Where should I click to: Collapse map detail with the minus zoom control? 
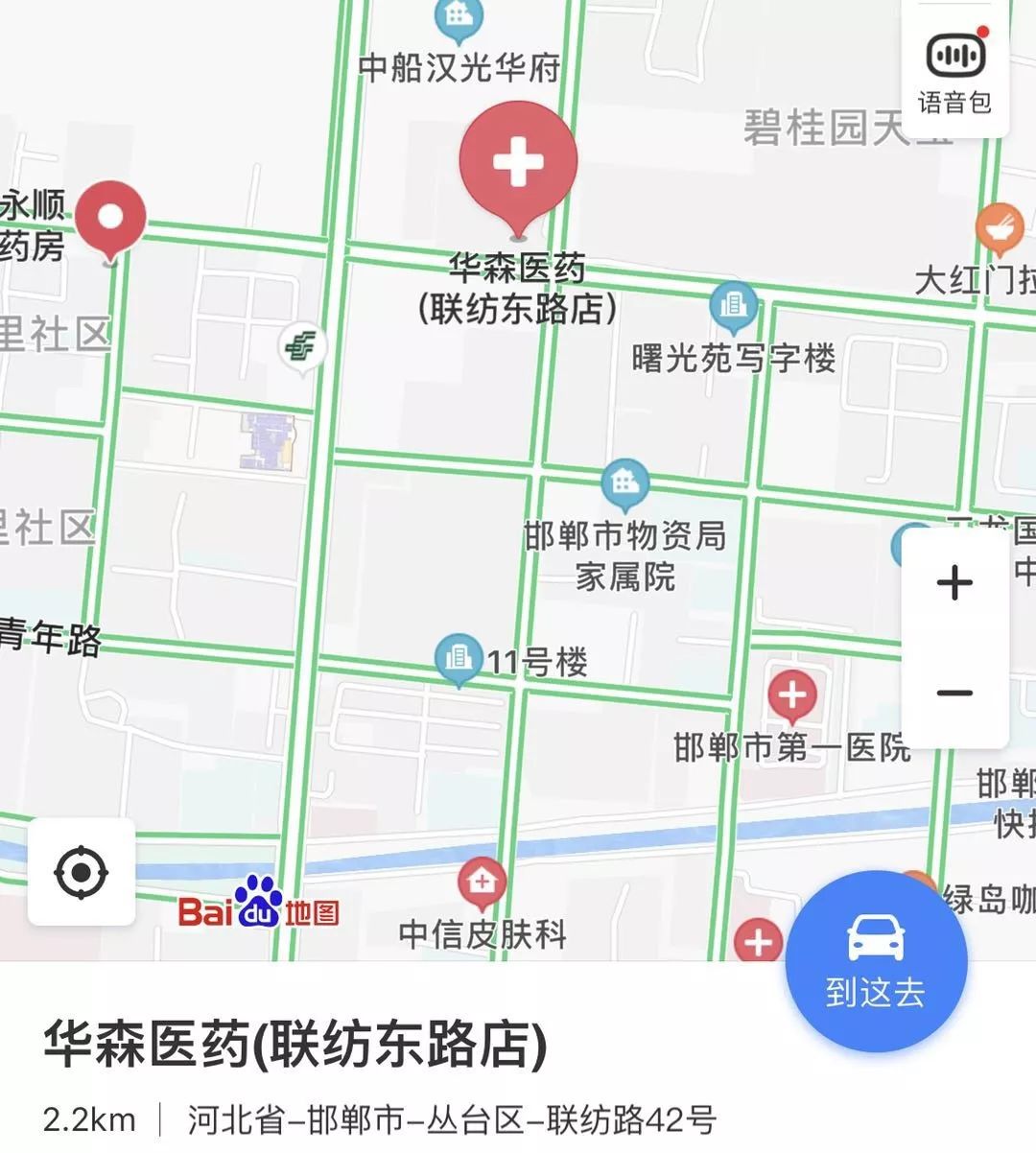pyautogui.click(x=954, y=693)
